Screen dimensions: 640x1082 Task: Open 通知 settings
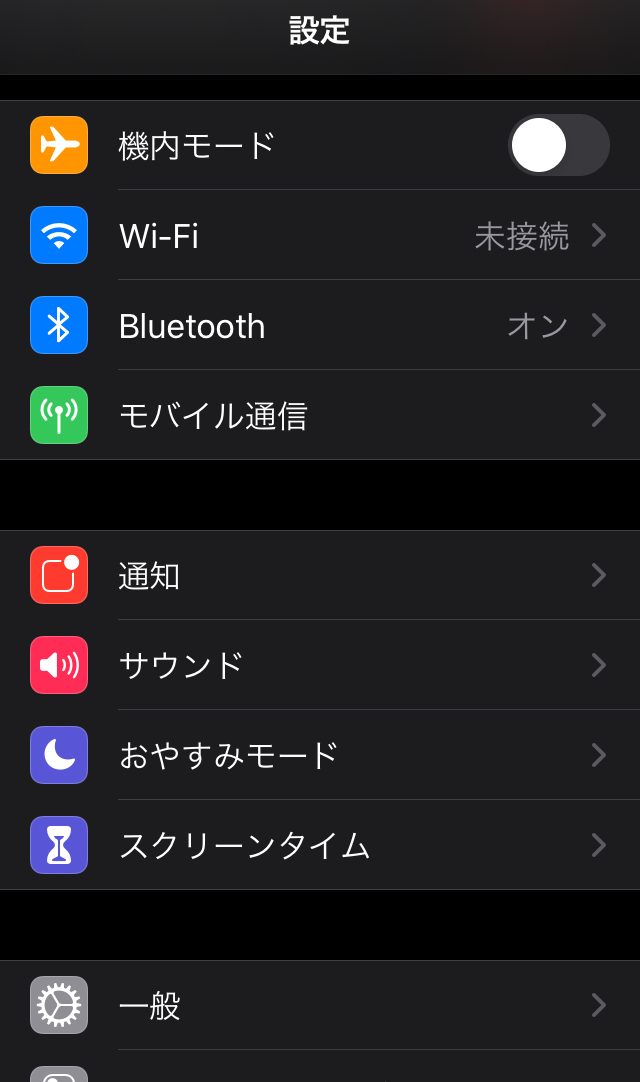point(320,576)
